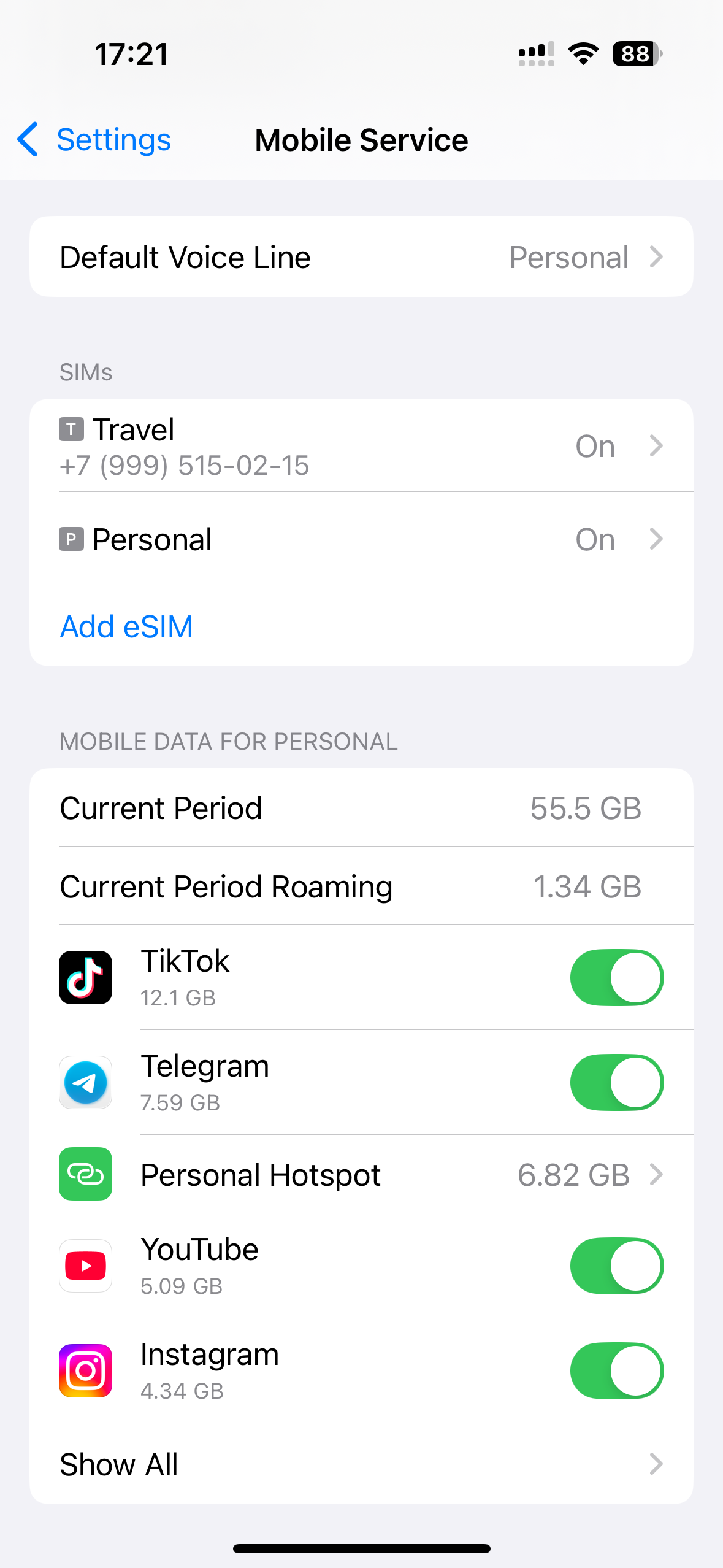Open the Travel SIM settings
The image size is (723, 1568).
tap(361, 446)
